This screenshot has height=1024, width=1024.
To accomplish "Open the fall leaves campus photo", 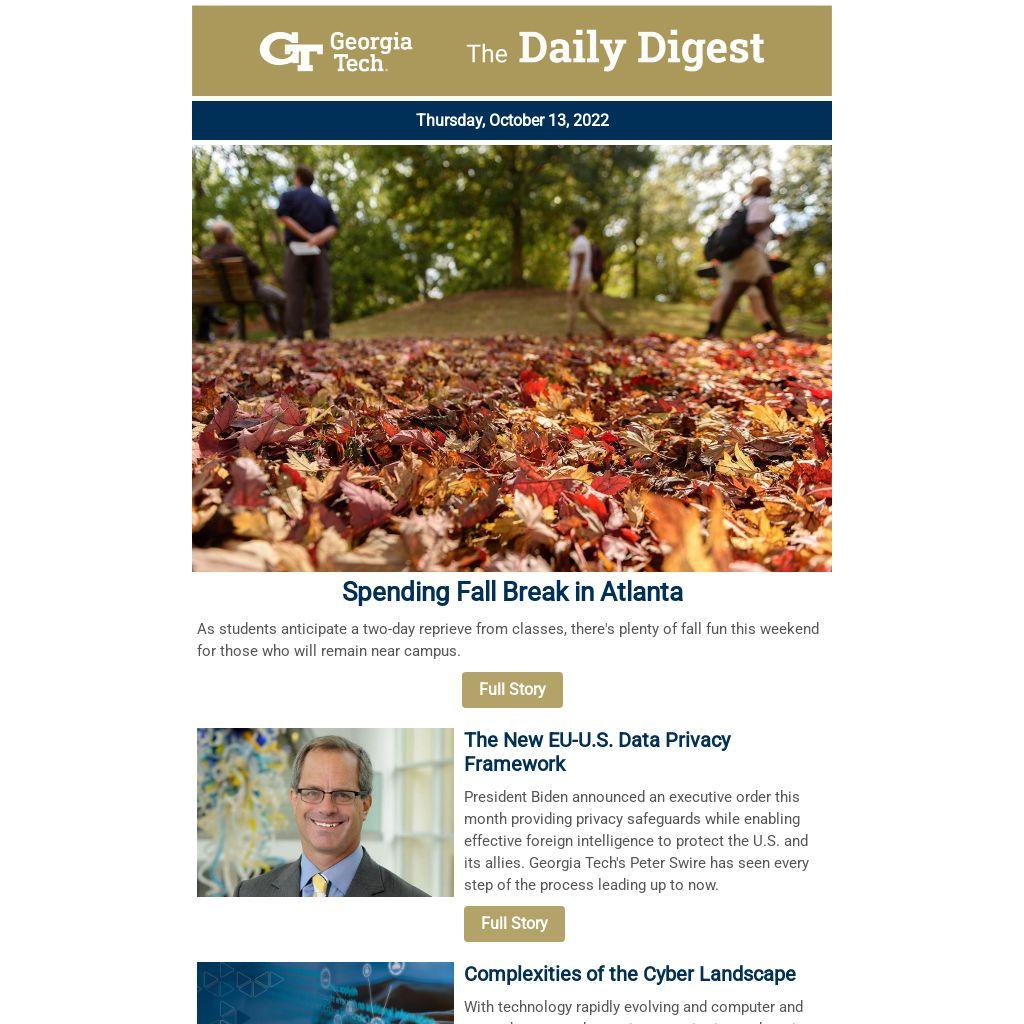I will [512, 358].
